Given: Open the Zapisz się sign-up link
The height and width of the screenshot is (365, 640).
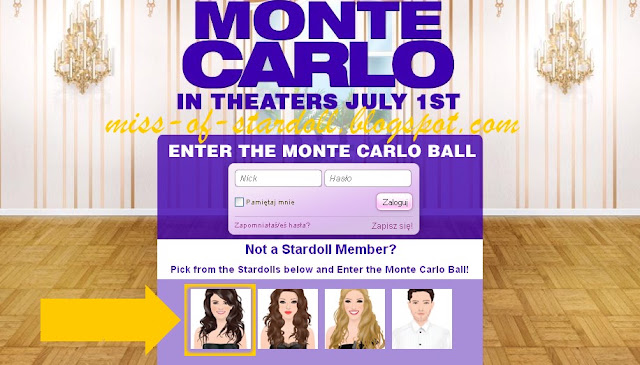Looking at the screenshot, I should pyautogui.click(x=392, y=226).
